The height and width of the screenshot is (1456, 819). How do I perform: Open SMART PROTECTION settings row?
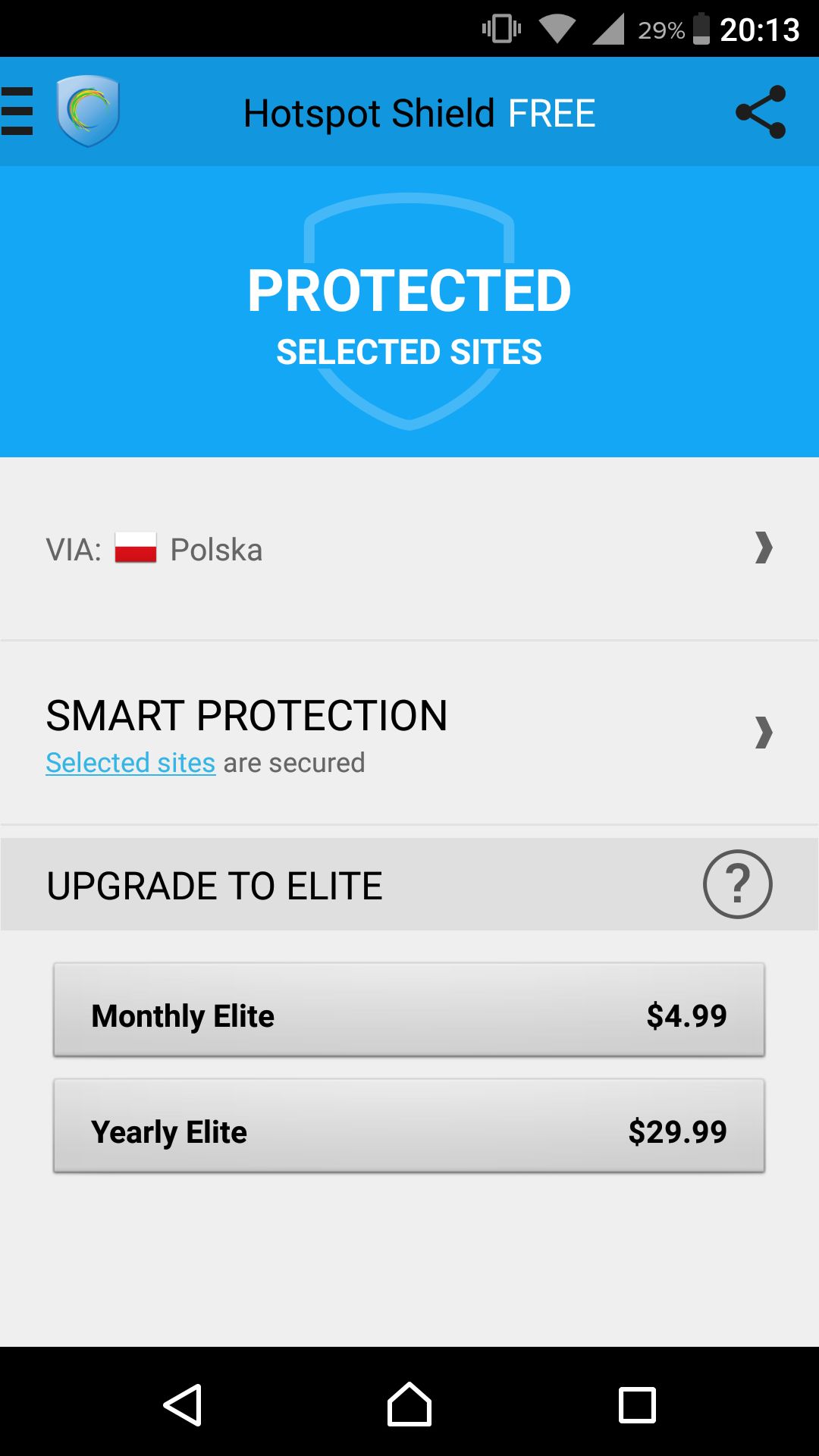tap(409, 733)
